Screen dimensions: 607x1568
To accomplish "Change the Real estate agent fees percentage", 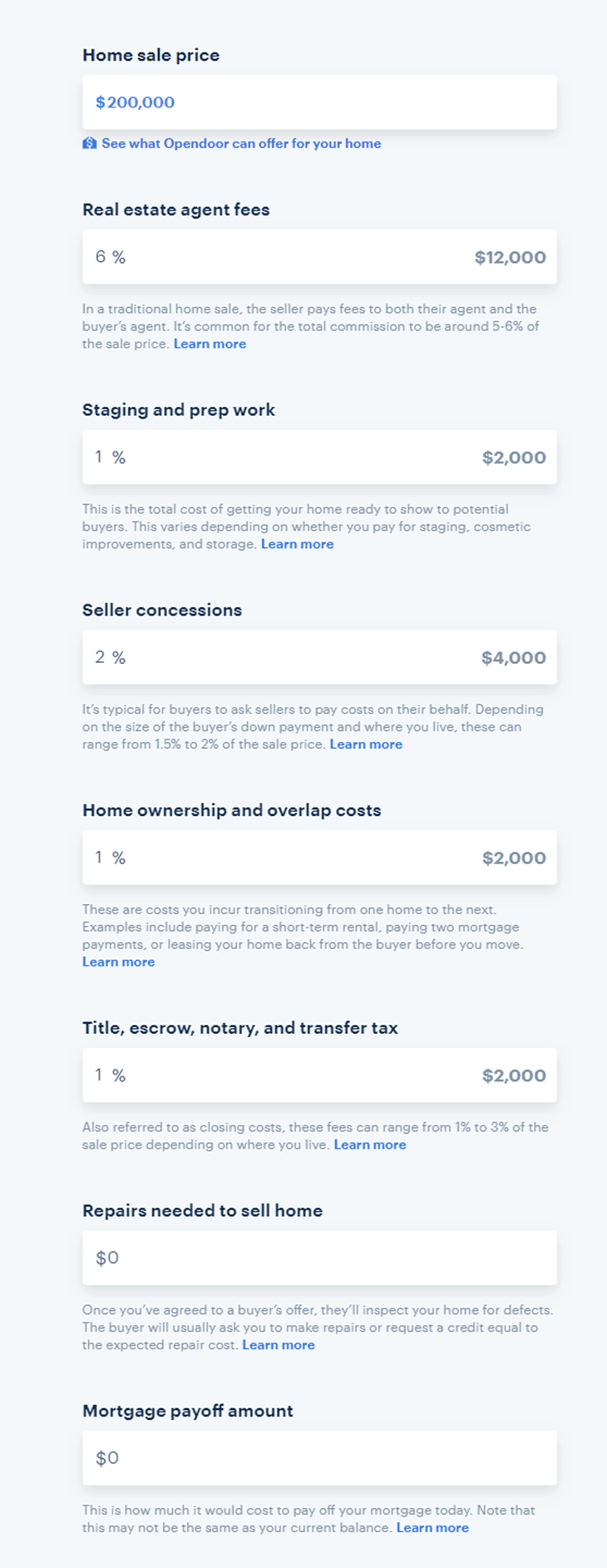I will coord(249,257).
